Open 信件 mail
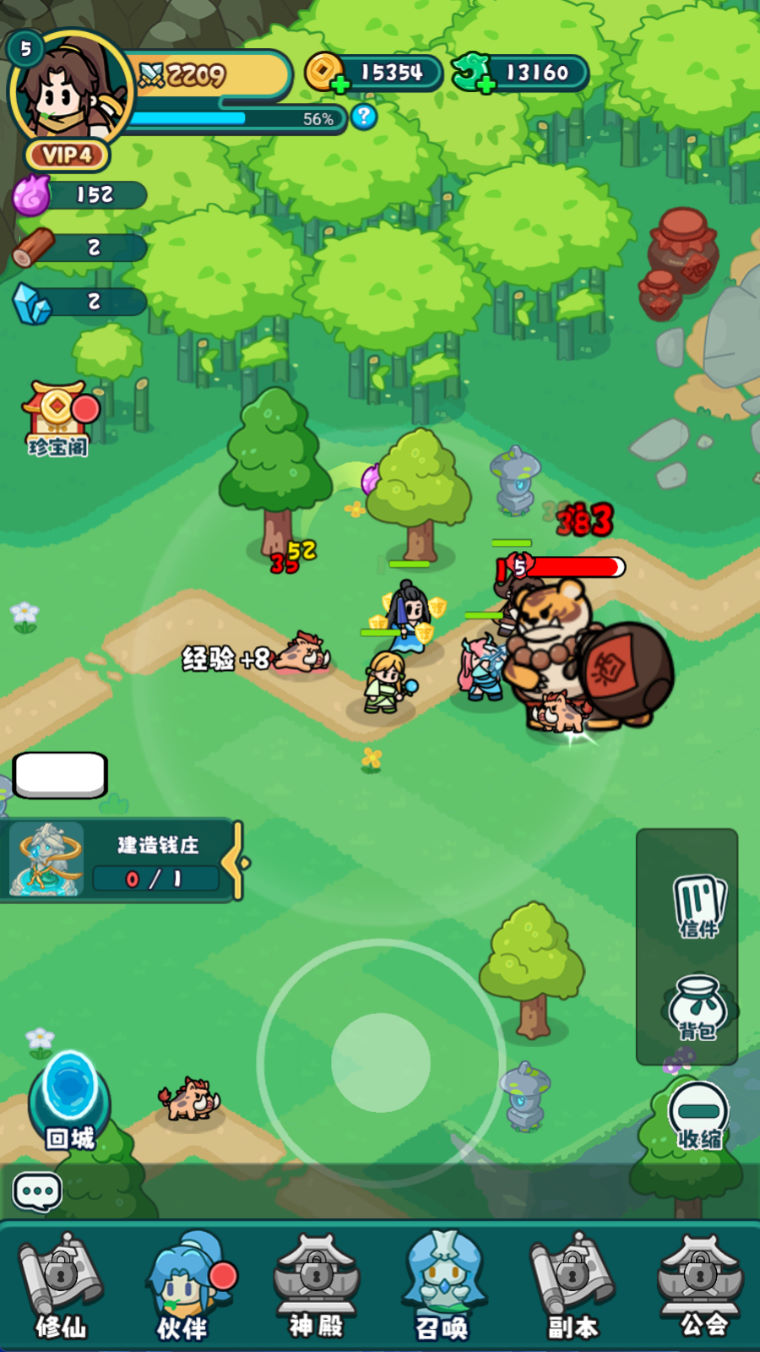The width and height of the screenshot is (760, 1352). pos(698,905)
